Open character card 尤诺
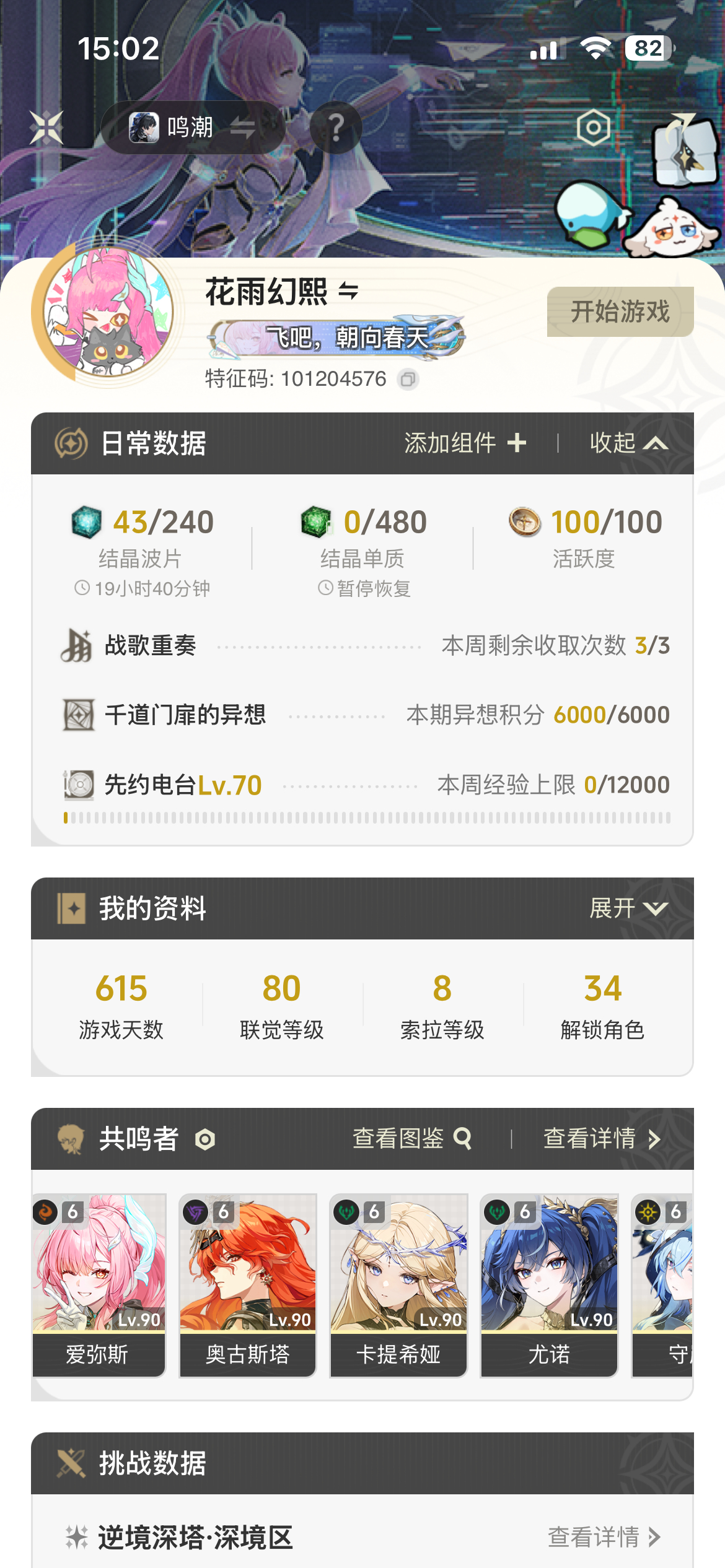725x1568 pixels. click(549, 1285)
